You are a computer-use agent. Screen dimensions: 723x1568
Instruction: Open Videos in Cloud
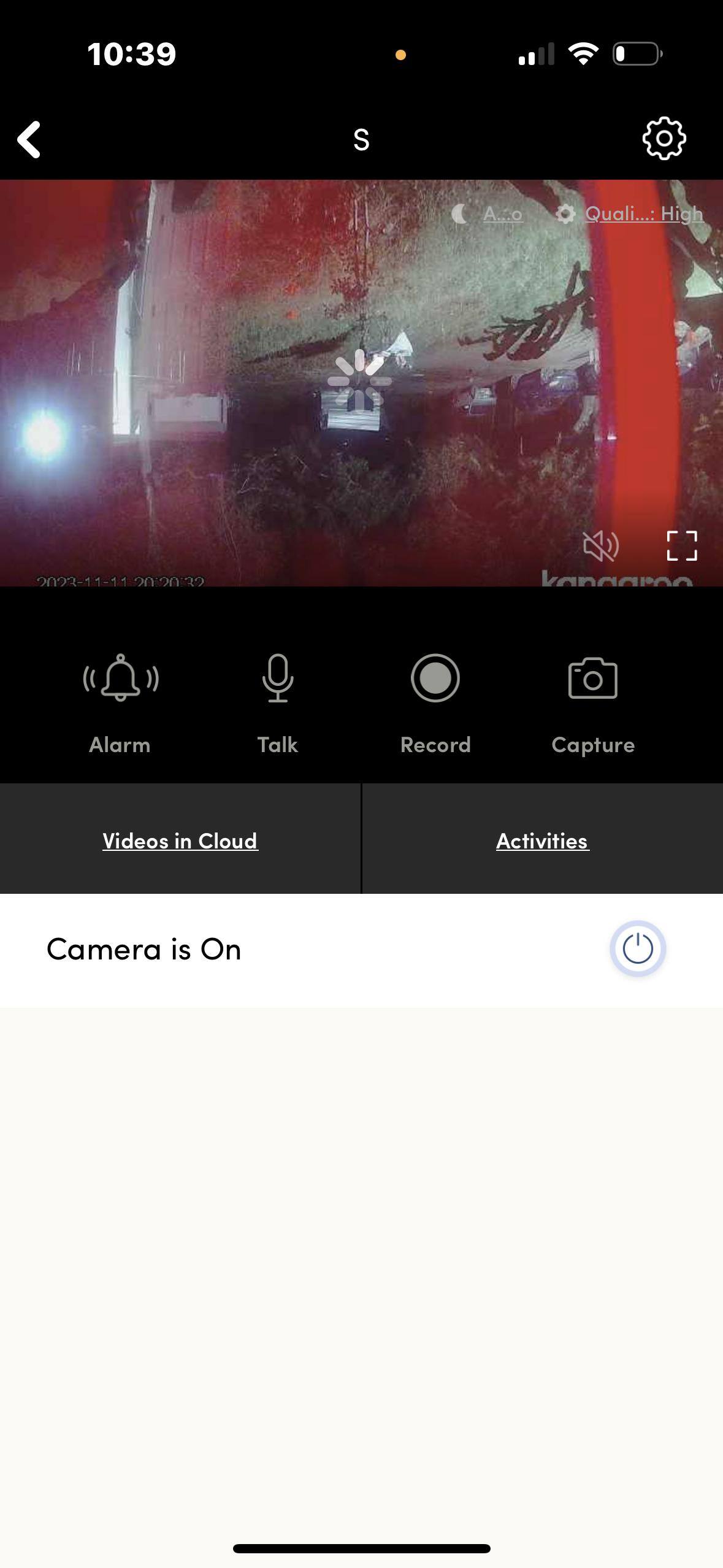[x=180, y=840]
